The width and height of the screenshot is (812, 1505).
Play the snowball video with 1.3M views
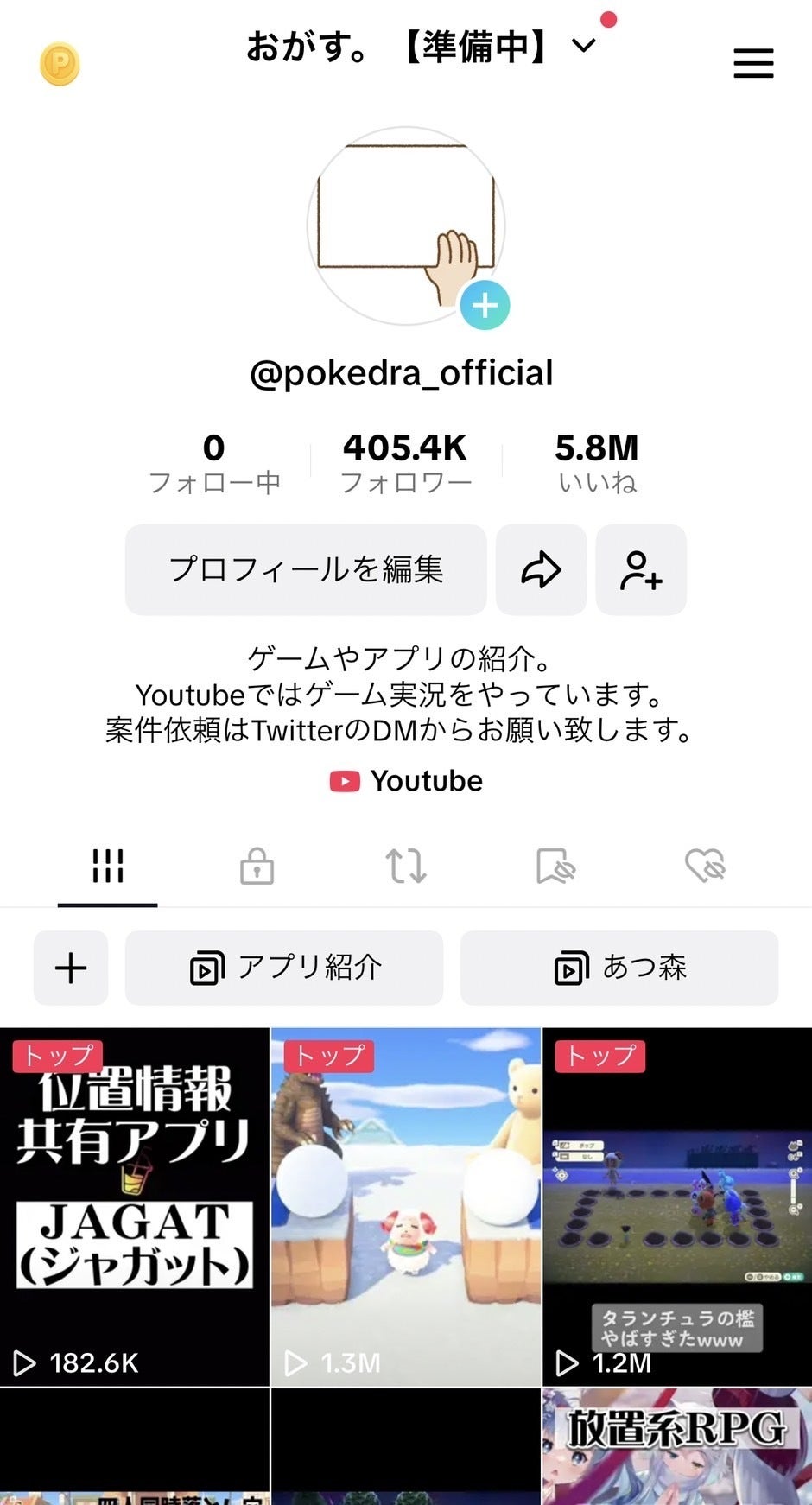(406, 1206)
